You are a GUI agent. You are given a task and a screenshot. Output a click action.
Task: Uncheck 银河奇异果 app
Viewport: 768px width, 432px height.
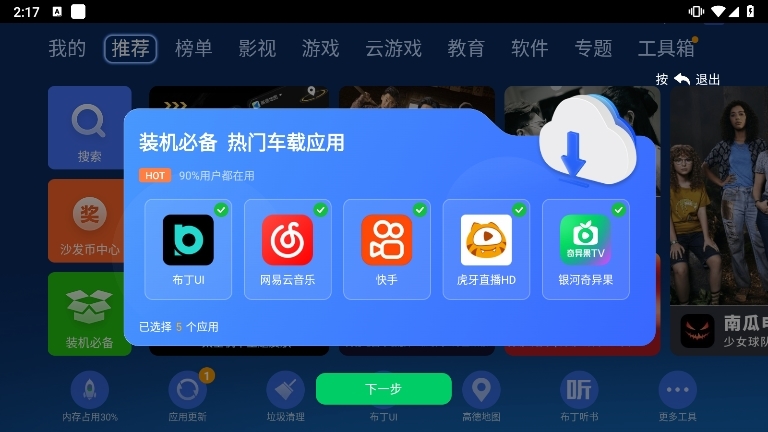[x=585, y=248]
